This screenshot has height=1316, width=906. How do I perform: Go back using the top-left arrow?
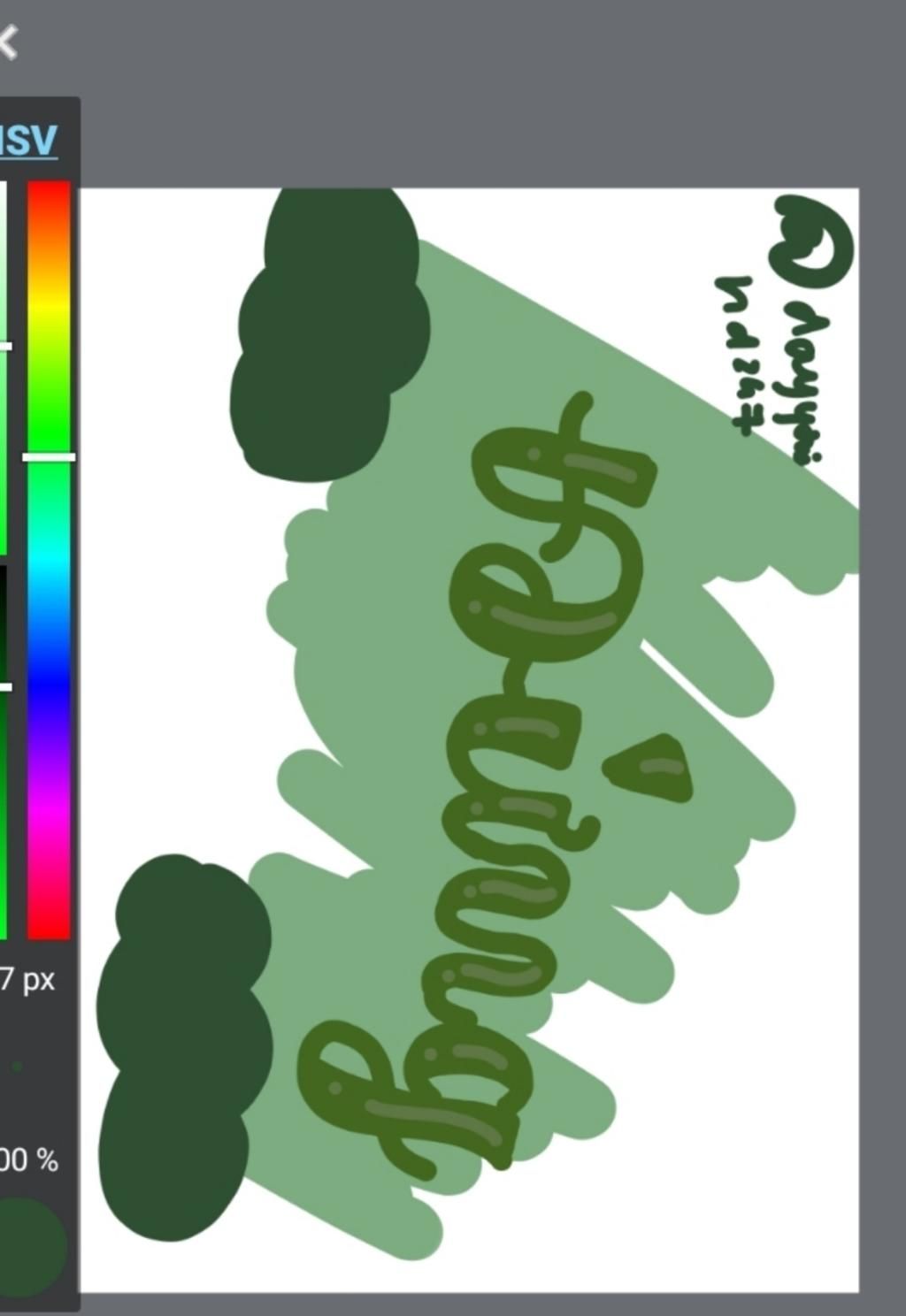7,42
